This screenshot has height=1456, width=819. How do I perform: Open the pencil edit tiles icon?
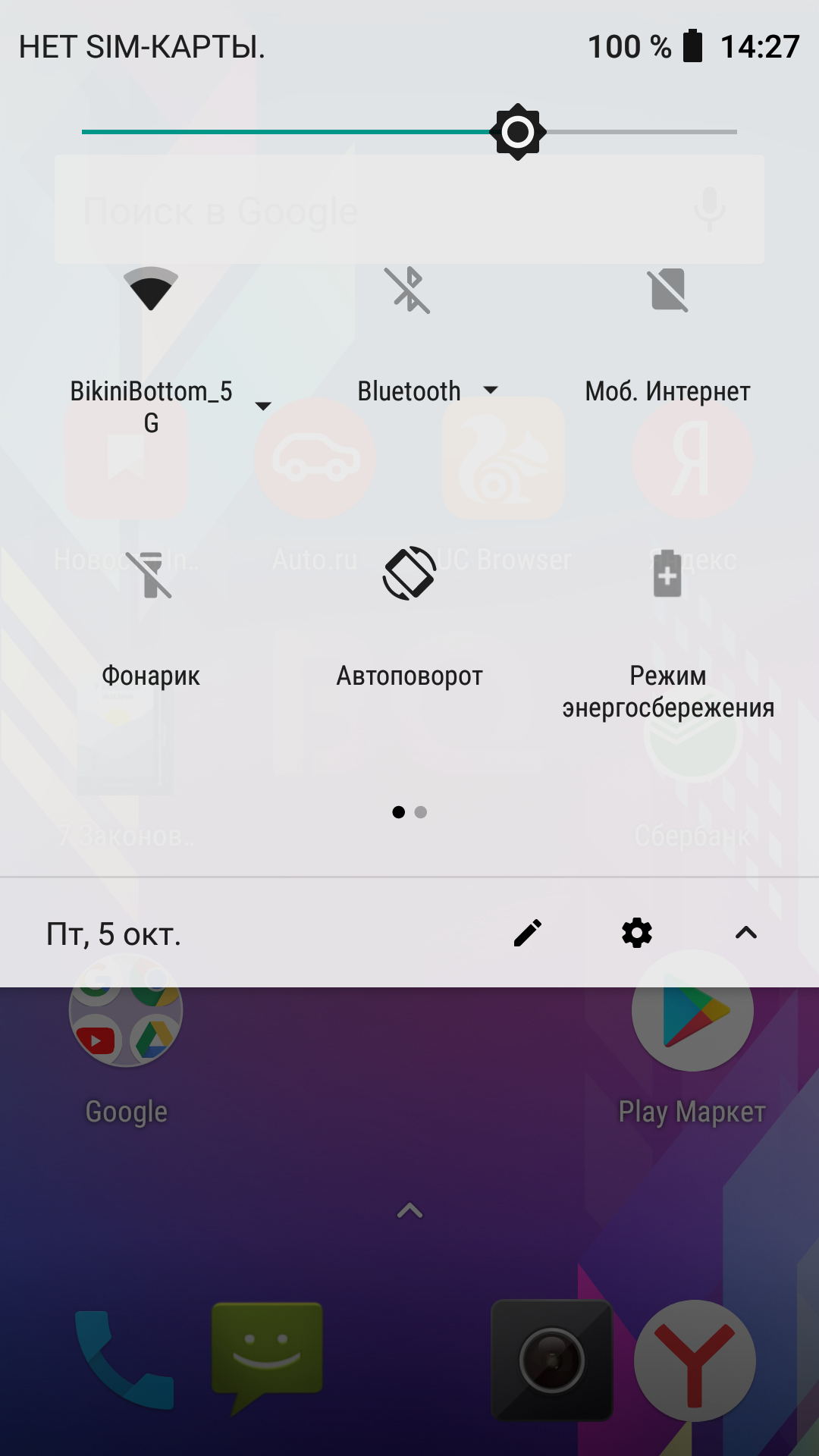tap(528, 934)
